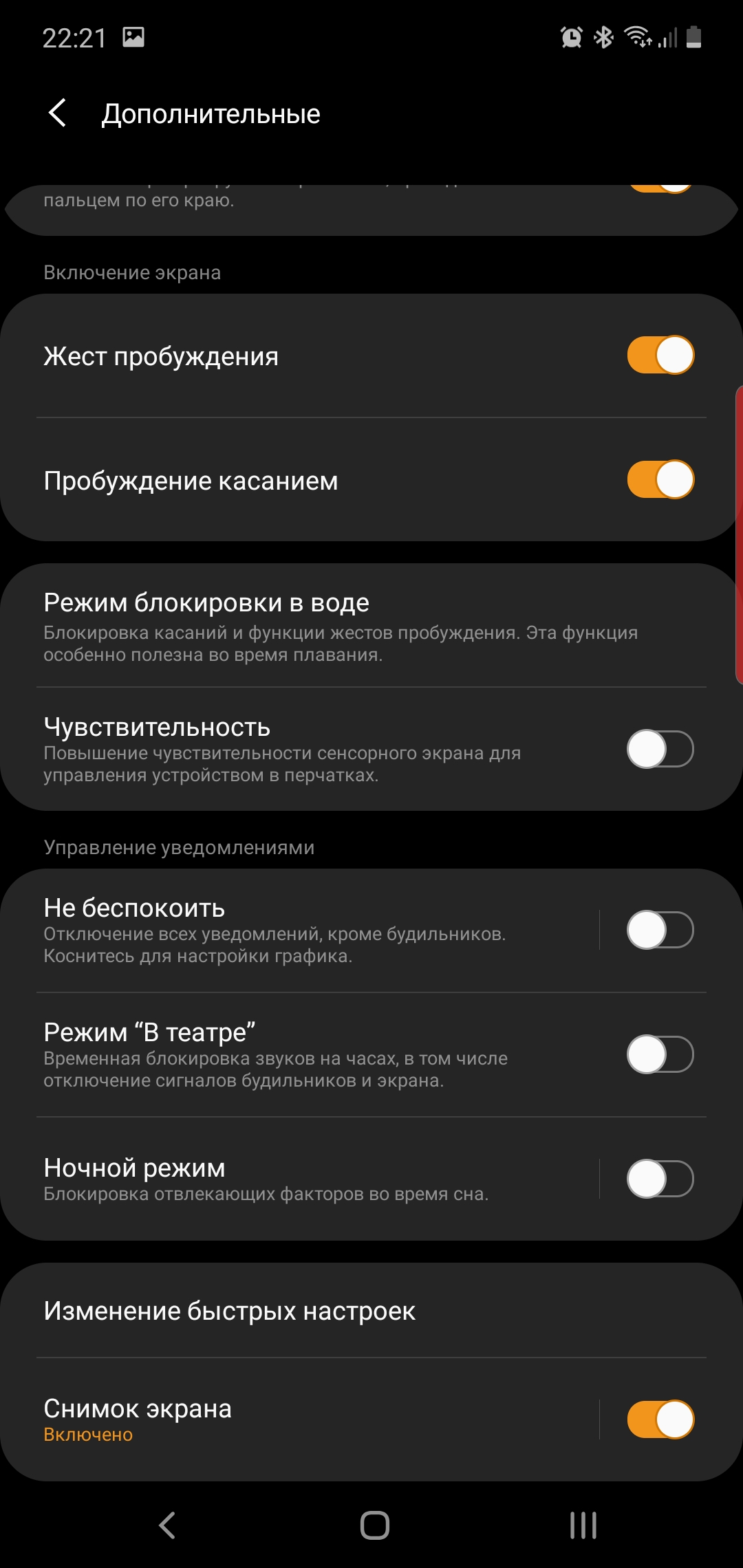Open recent apps from navigation bar
This screenshot has width=743, height=1568.
click(583, 1525)
